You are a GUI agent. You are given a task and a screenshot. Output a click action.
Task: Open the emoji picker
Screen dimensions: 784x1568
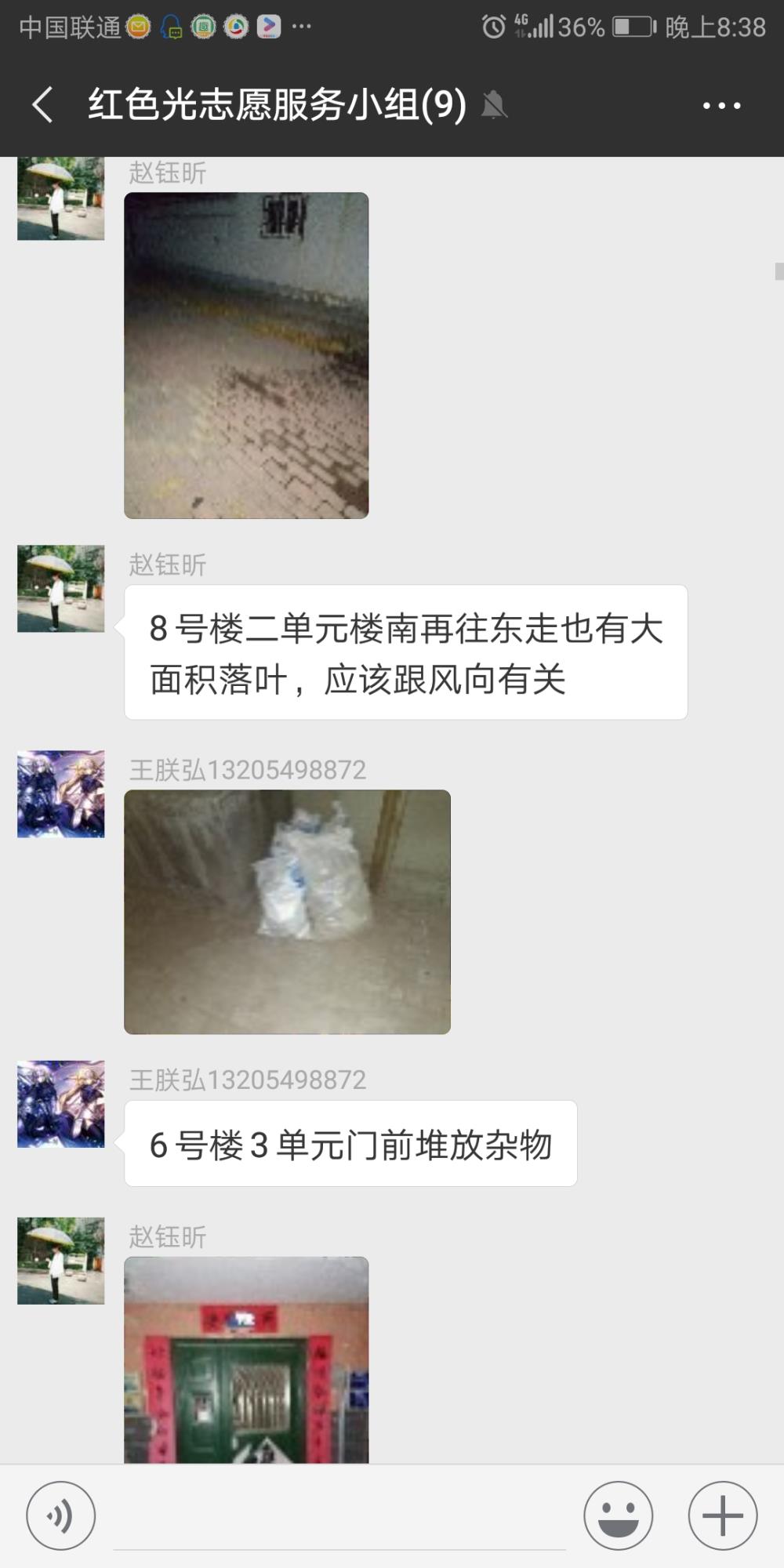618,1515
